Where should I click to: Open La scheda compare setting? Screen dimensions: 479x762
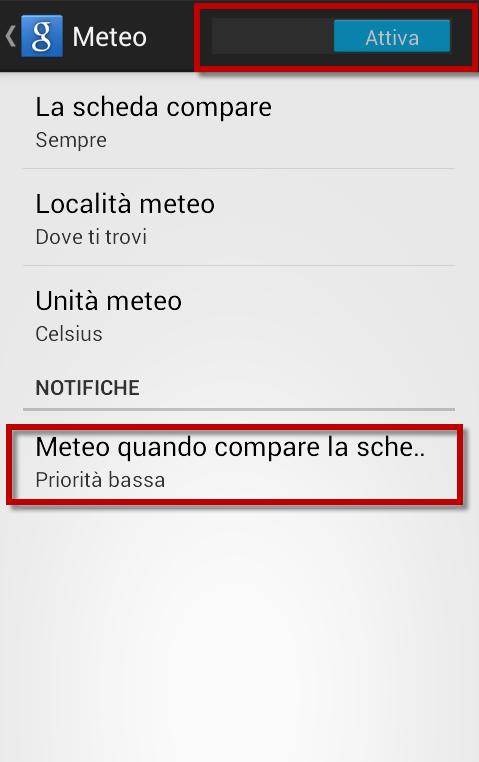click(239, 121)
